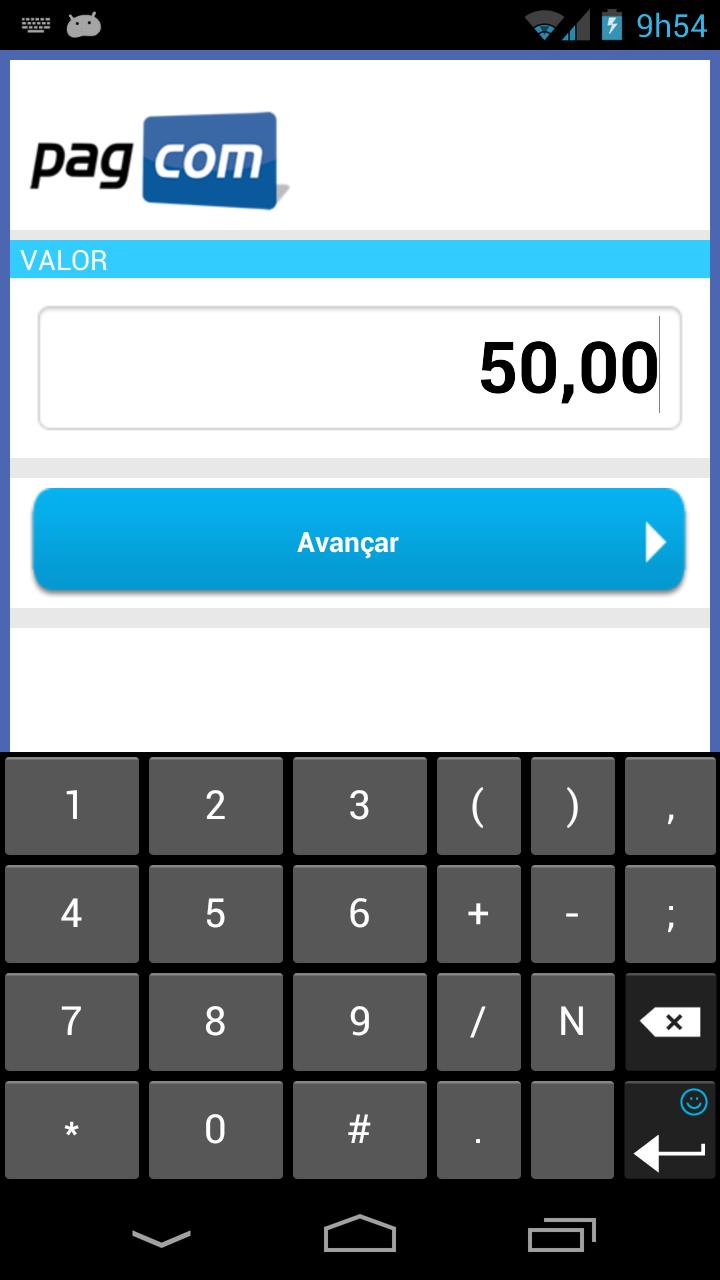Open the recent apps overview icon
Image resolution: width=720 pixels, height=1280 pixels.
coord(558,1237)
